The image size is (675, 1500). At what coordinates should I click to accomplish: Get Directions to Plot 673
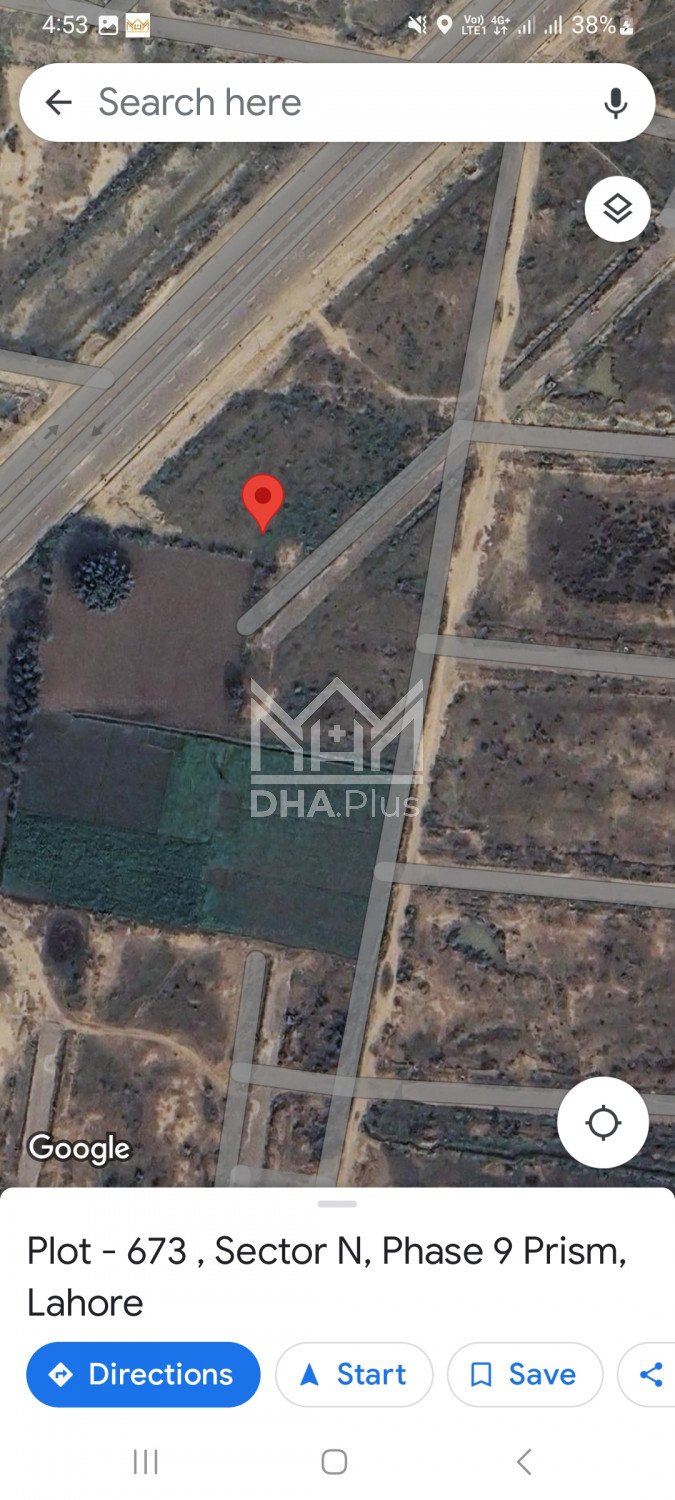(x=143, y=1374)
